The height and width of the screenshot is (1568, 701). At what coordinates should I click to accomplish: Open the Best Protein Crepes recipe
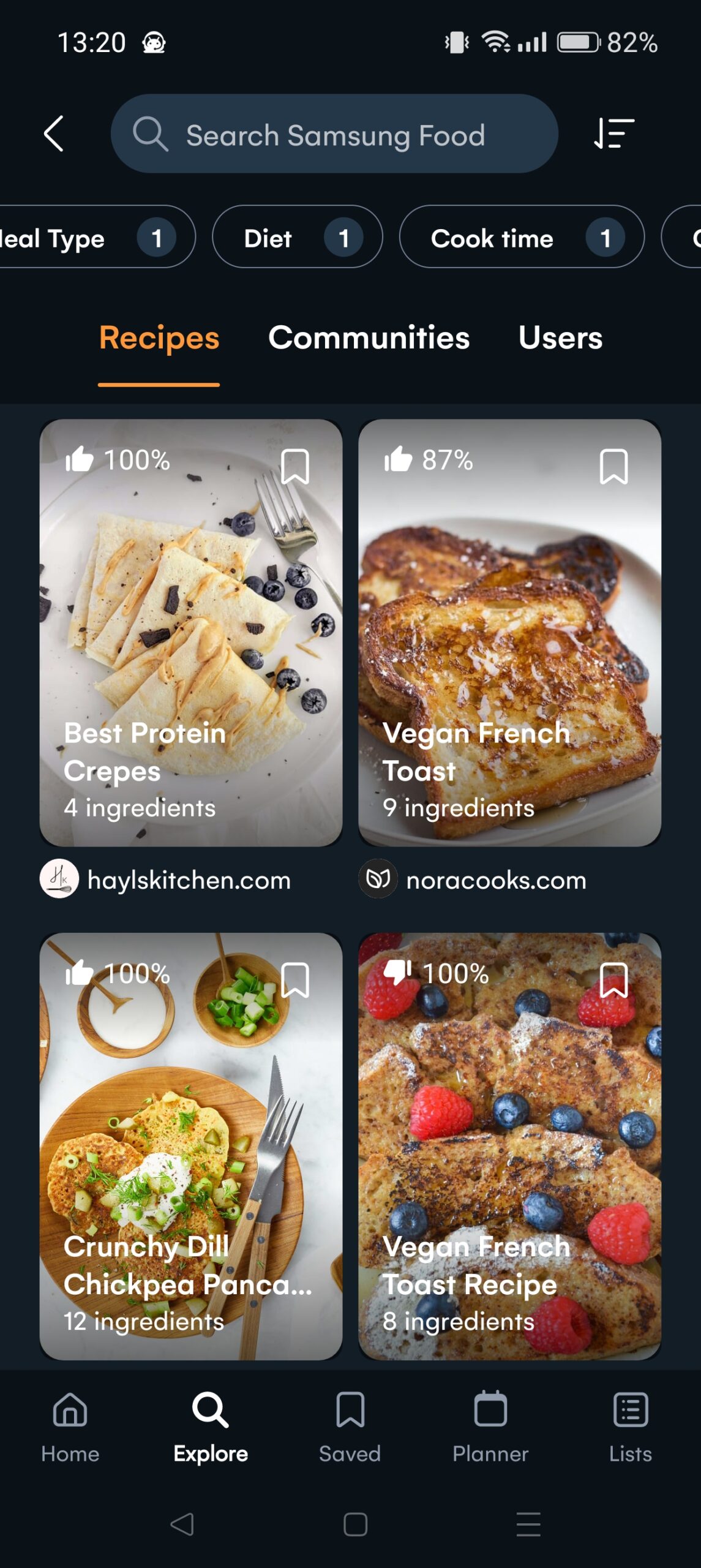click(191, 633)
